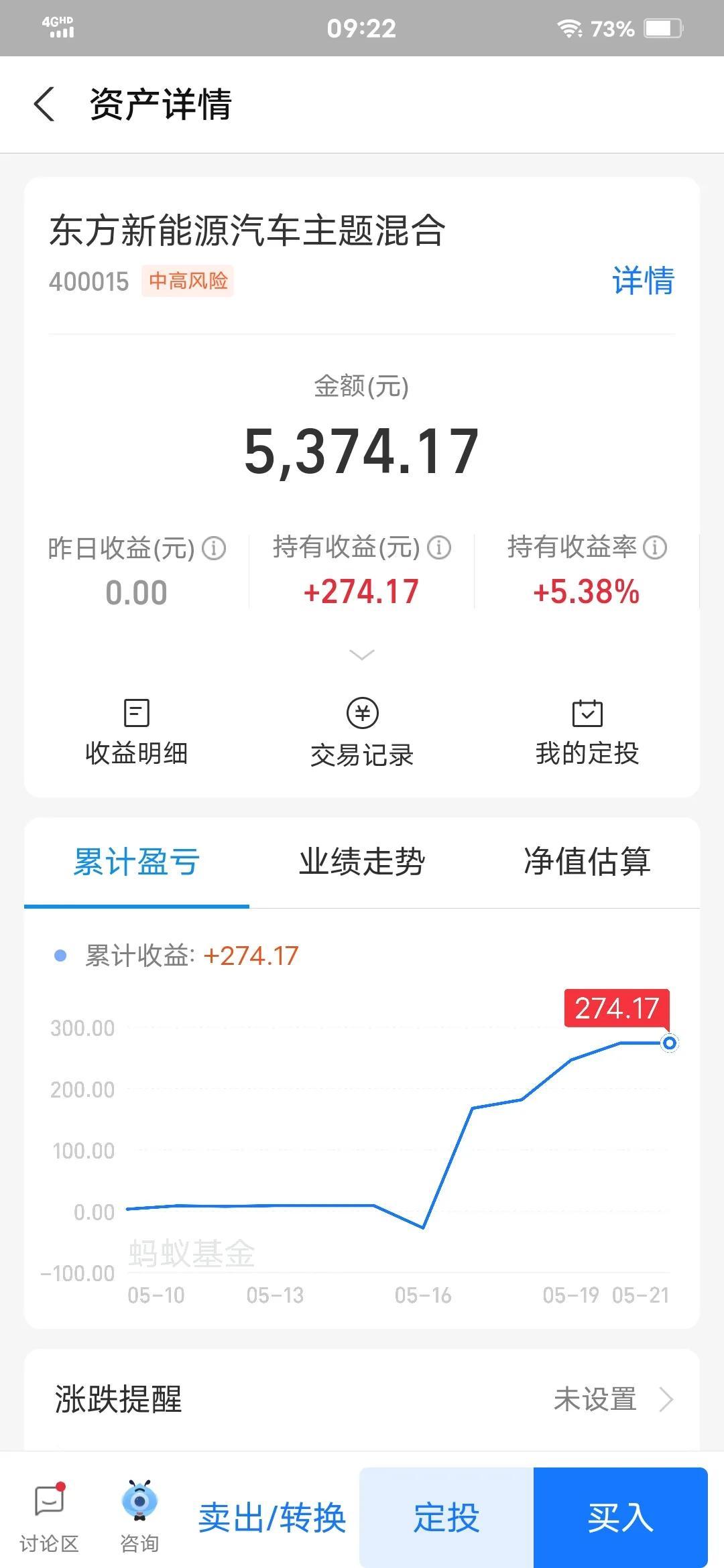Tap 买入 to buy the fund
Viewport: 724px width, 1568px height.
621,1517
